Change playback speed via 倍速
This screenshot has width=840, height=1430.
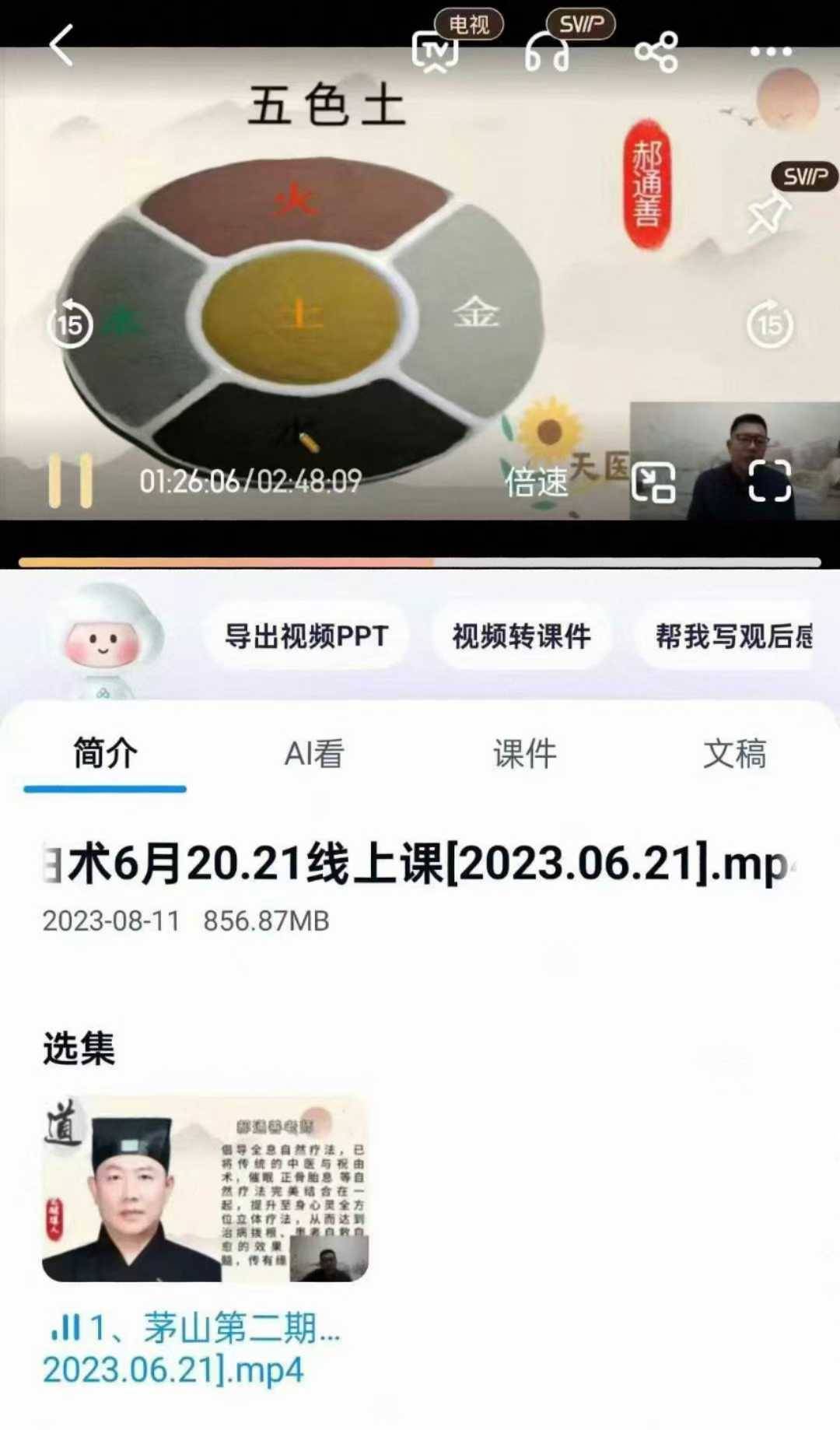click(536, 482)
